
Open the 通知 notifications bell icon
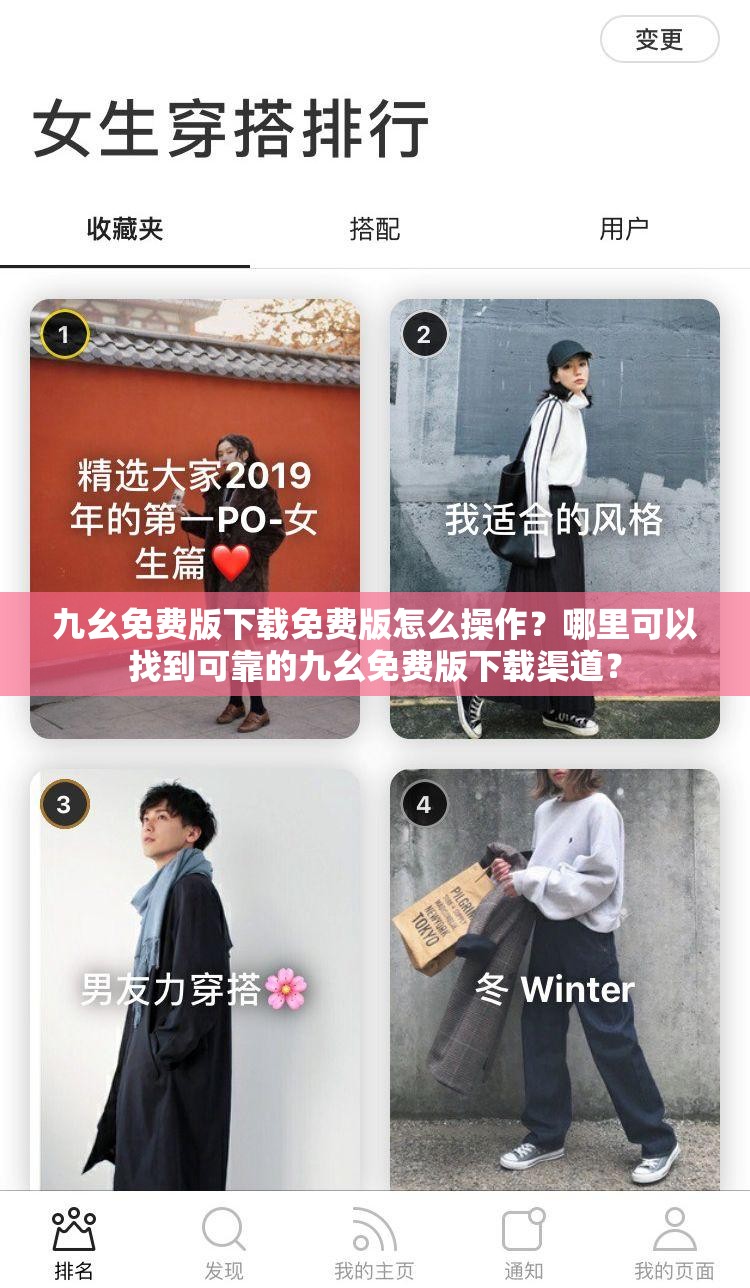click(x=525, y=1230)
